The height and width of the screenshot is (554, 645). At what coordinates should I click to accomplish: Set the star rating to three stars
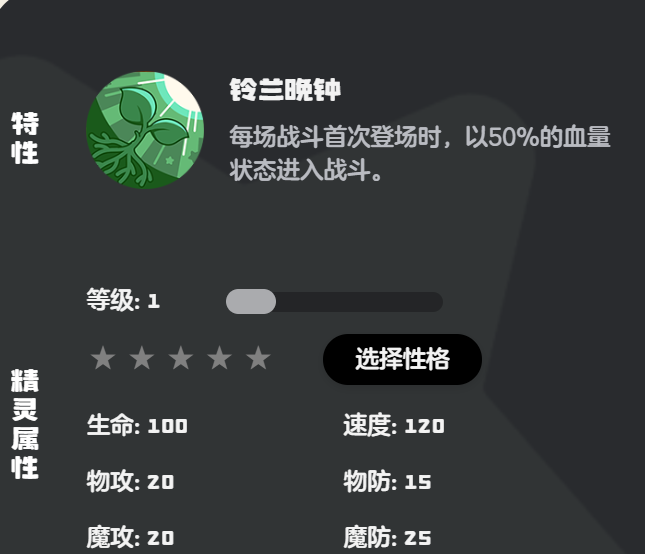coord(180,358)
